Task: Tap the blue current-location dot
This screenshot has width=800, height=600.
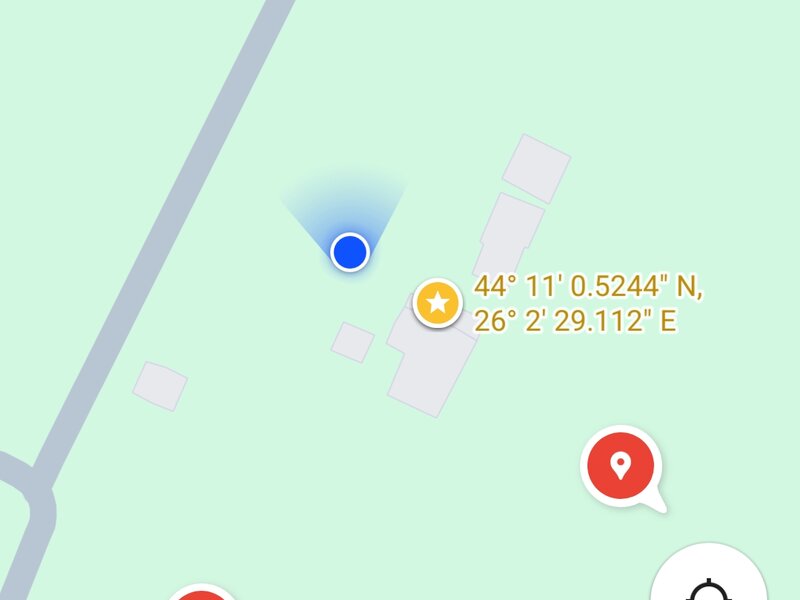Action: (350, 251)
